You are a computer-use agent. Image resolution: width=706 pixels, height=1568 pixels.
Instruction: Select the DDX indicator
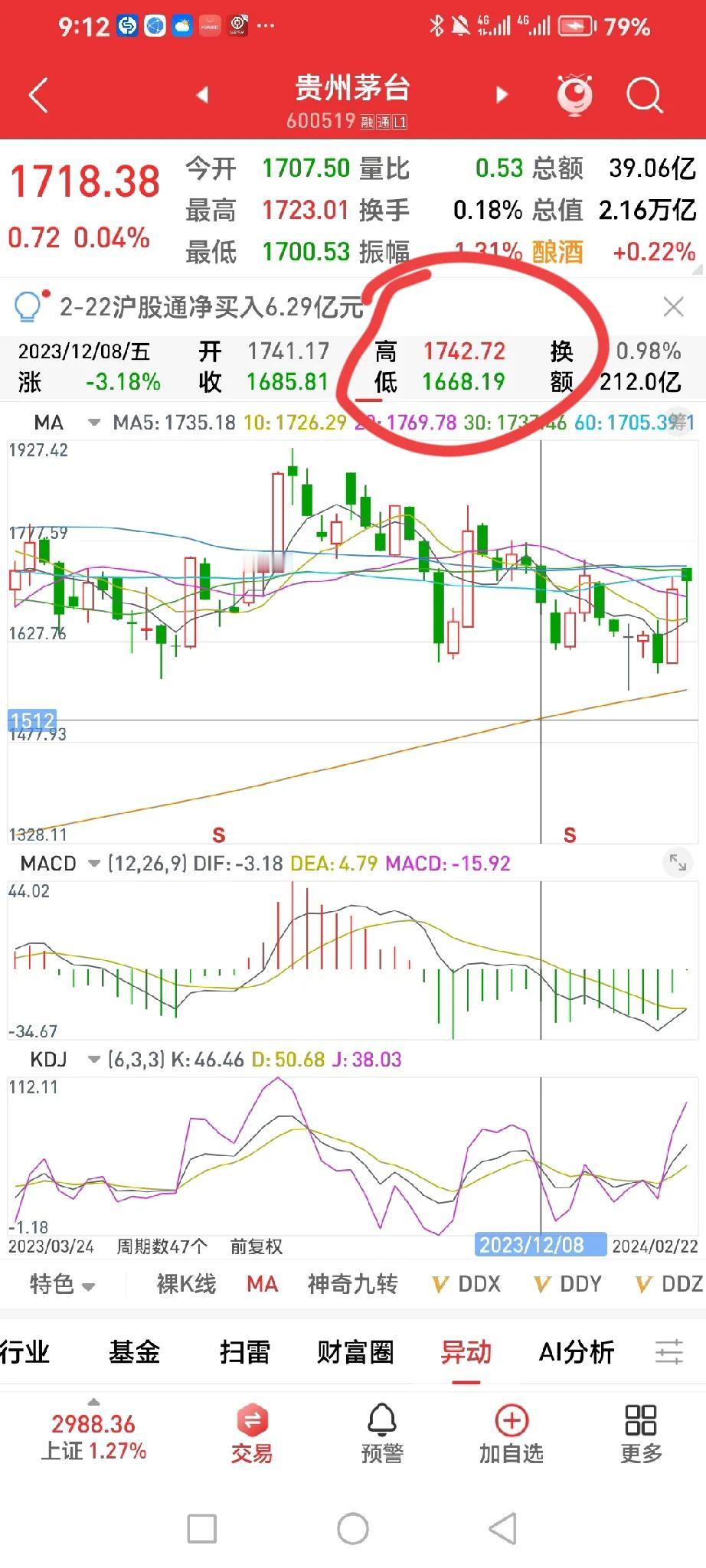click(x=467, y=1284)
